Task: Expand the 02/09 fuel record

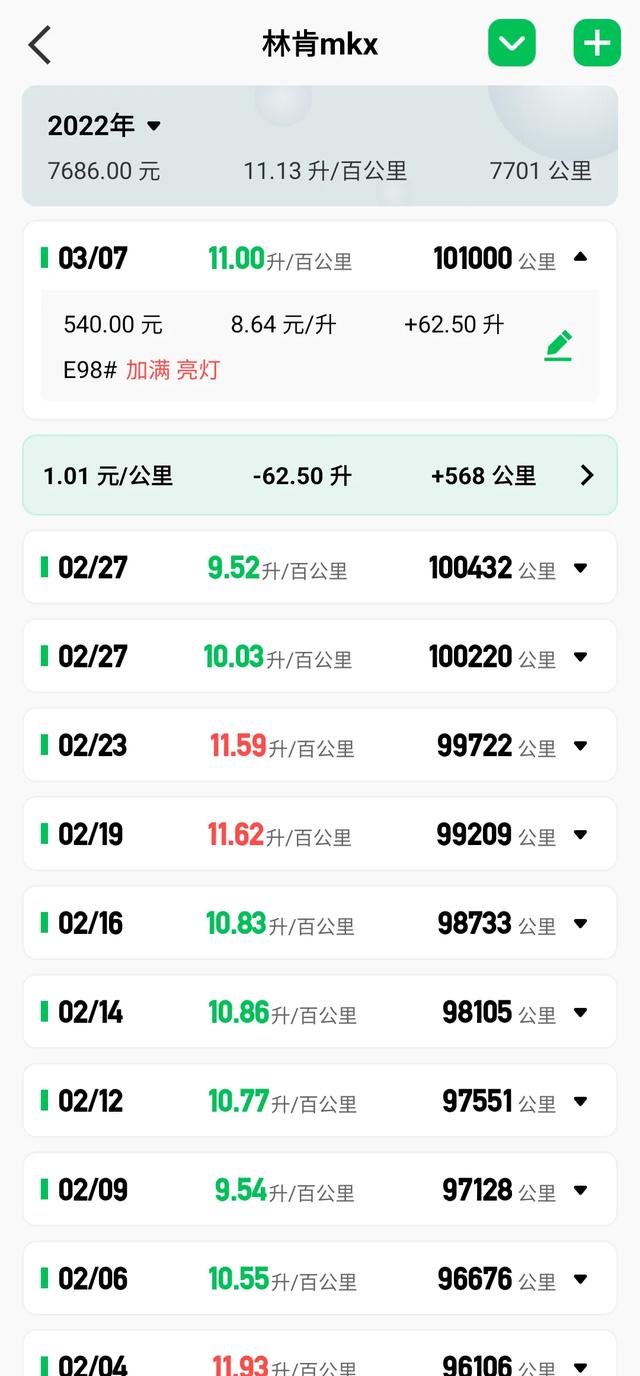Action: coord(580,1191)
